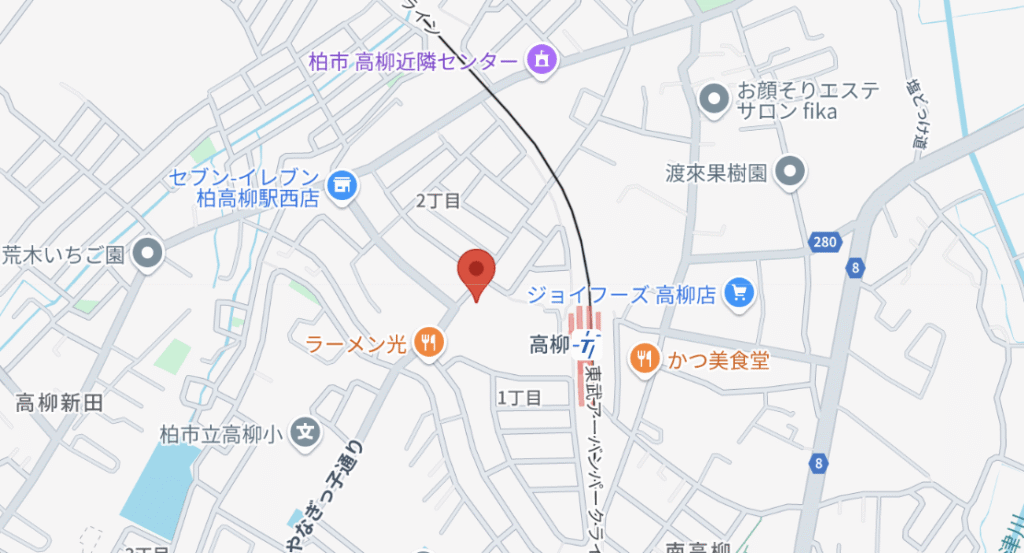Viewport: 1024px width, 553px height.
Task: Select the 柏市立高柳小 school marker
Action: click(305, 433)
